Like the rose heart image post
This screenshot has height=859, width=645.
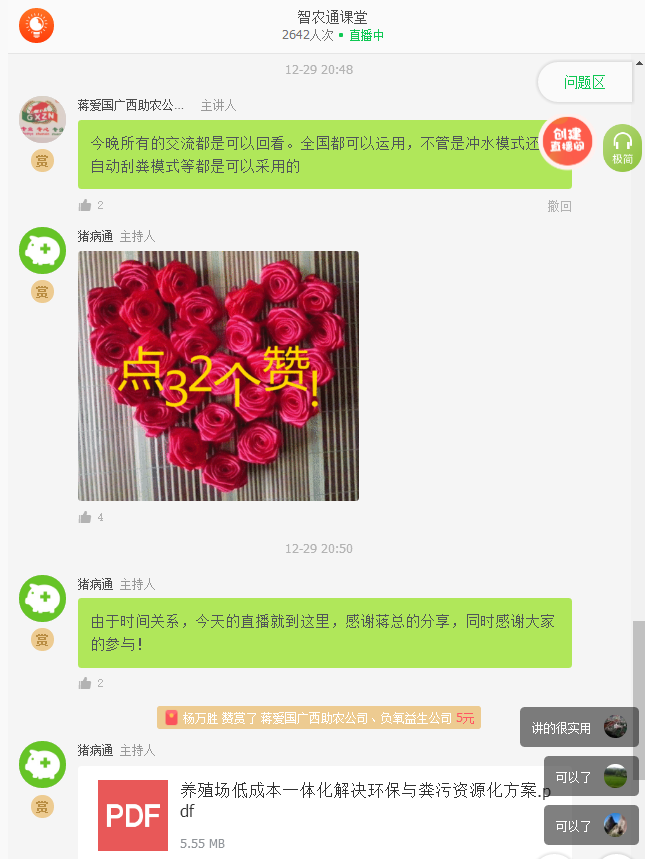[x=85, y=517]
